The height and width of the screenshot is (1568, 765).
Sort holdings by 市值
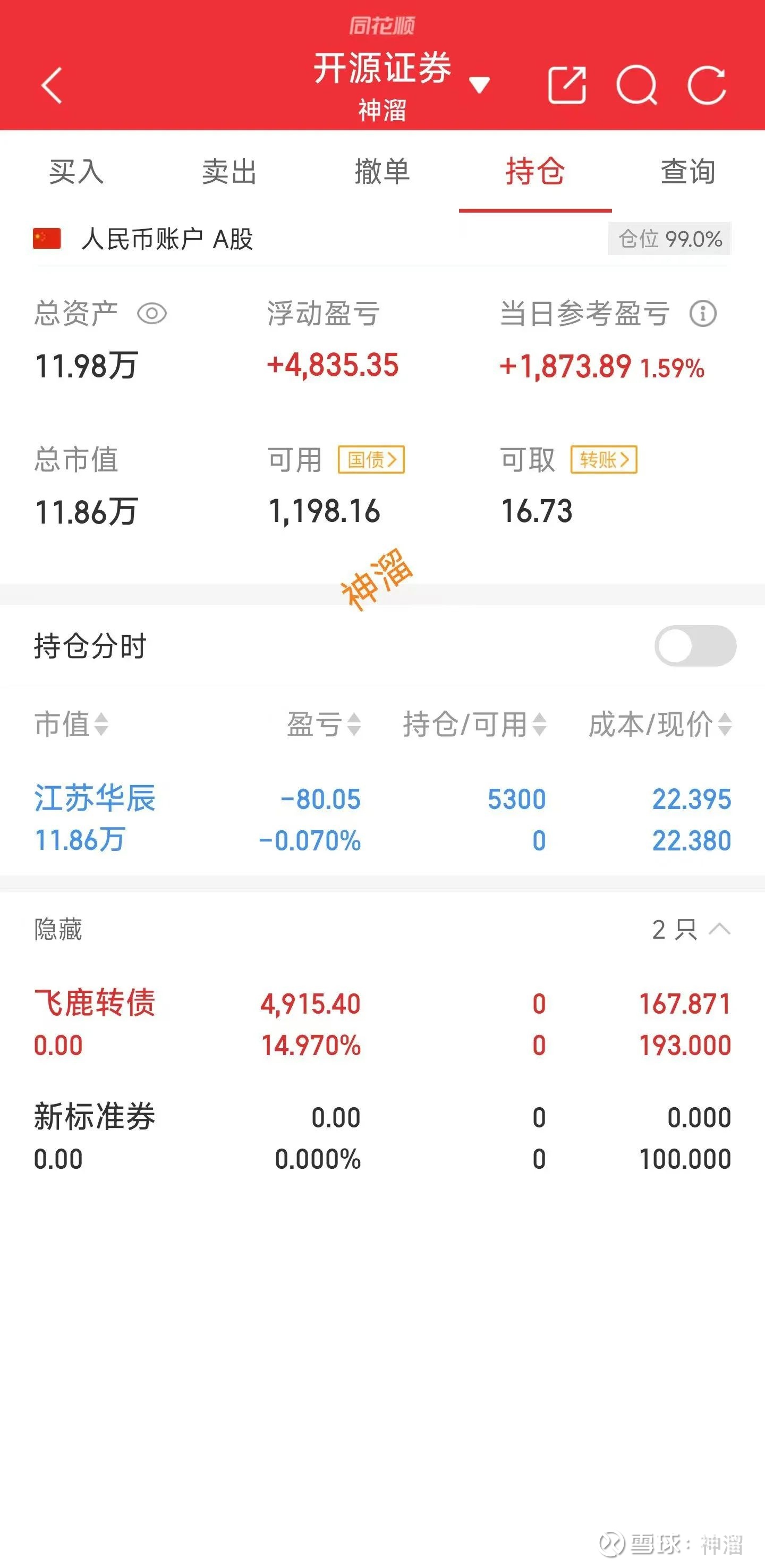pyautogui.click(x=72, y=724)
